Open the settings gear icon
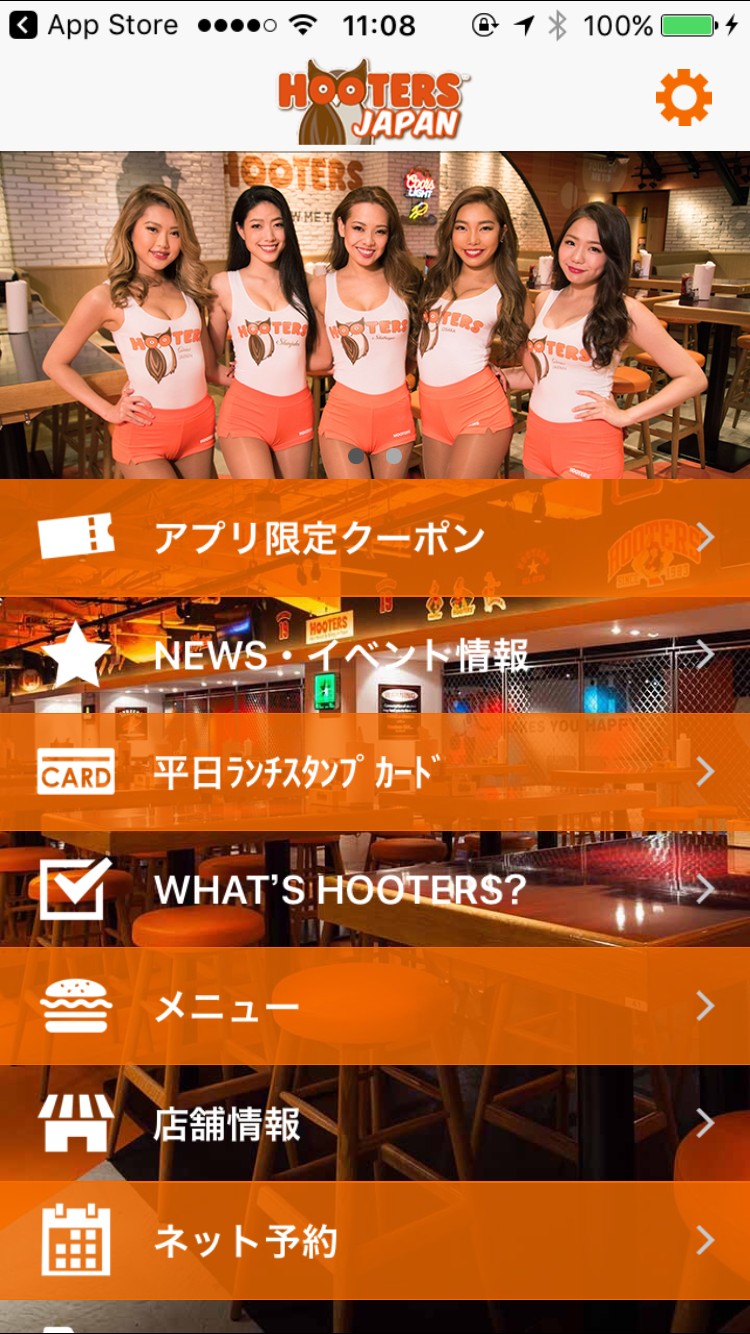This screenshot has width=750, height=1334. click(684, 98)
